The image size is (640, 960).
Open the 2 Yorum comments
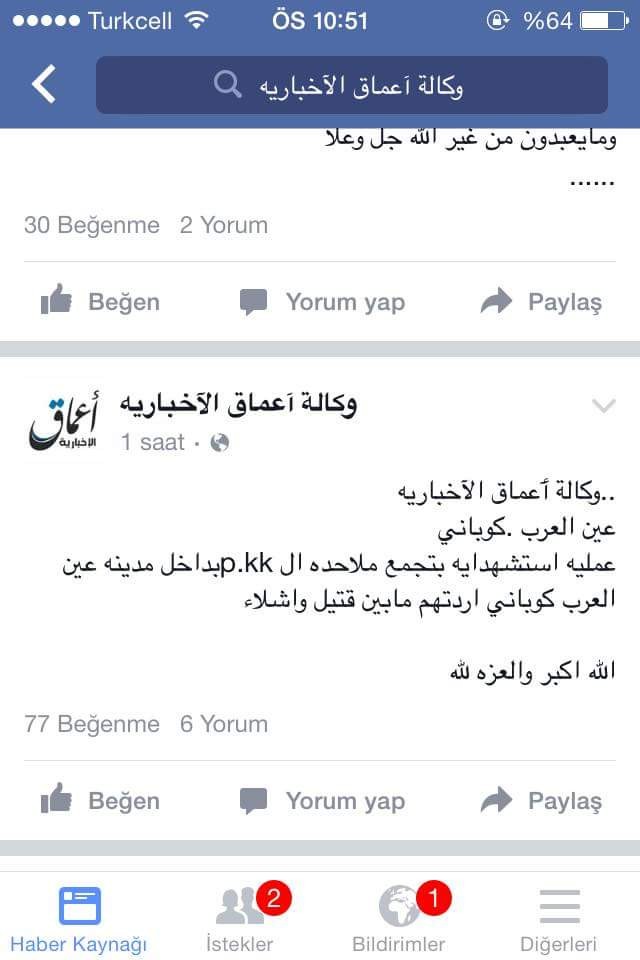coord(224,225)
